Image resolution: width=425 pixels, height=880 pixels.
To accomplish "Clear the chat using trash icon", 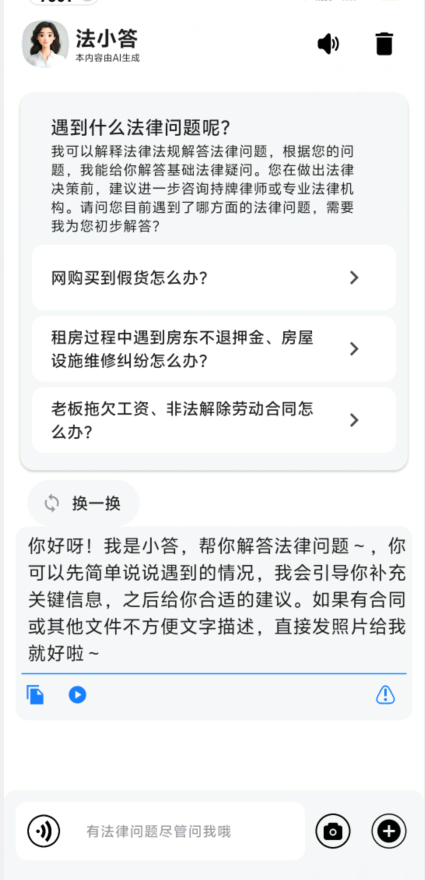I will click(384, 44).
